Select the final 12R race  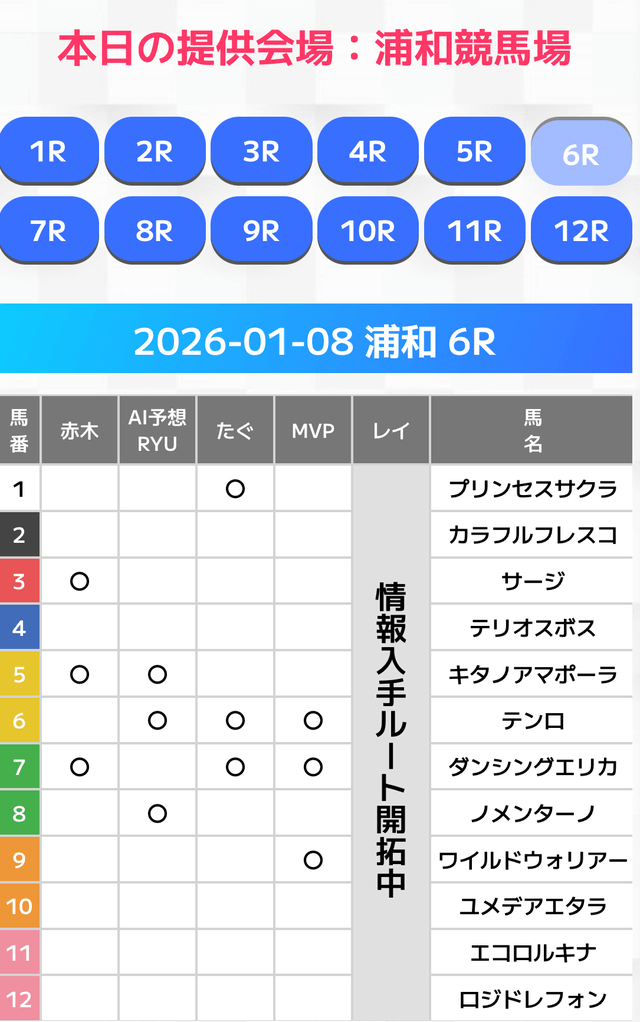point(581,230)
